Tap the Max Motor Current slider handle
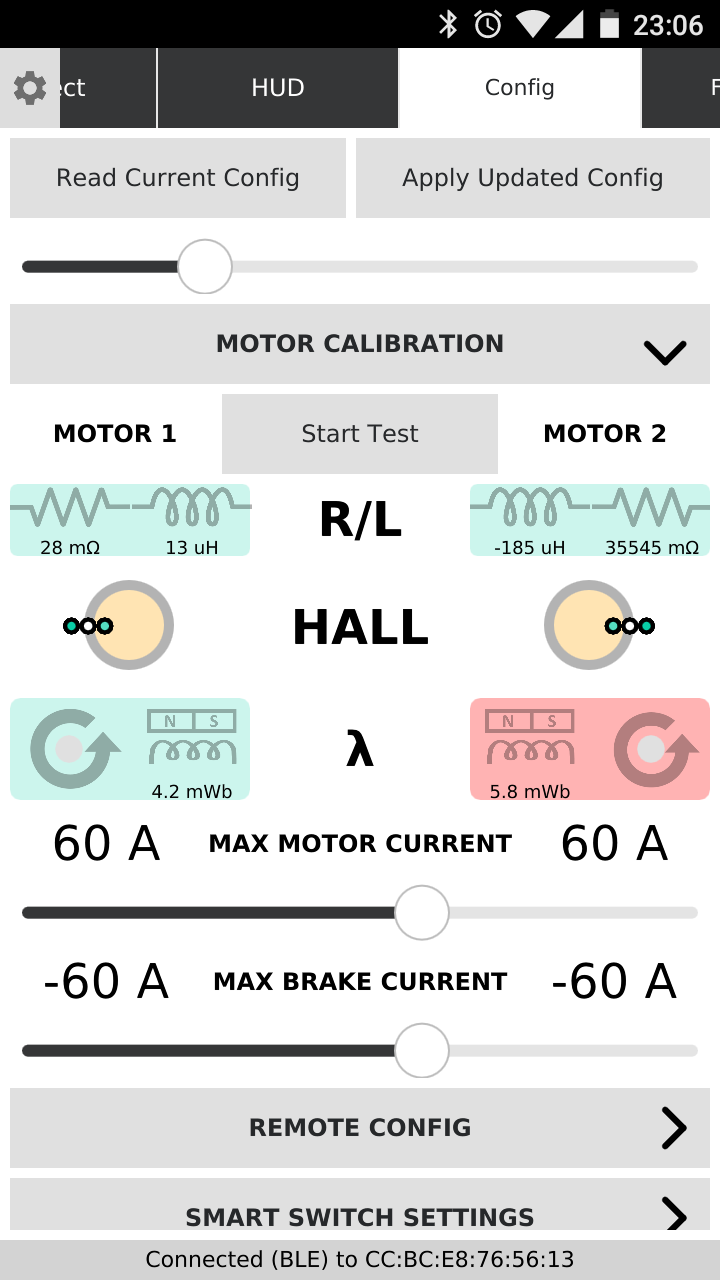The height and width of the screenshot is (1280, 720). tap(422, 913)
